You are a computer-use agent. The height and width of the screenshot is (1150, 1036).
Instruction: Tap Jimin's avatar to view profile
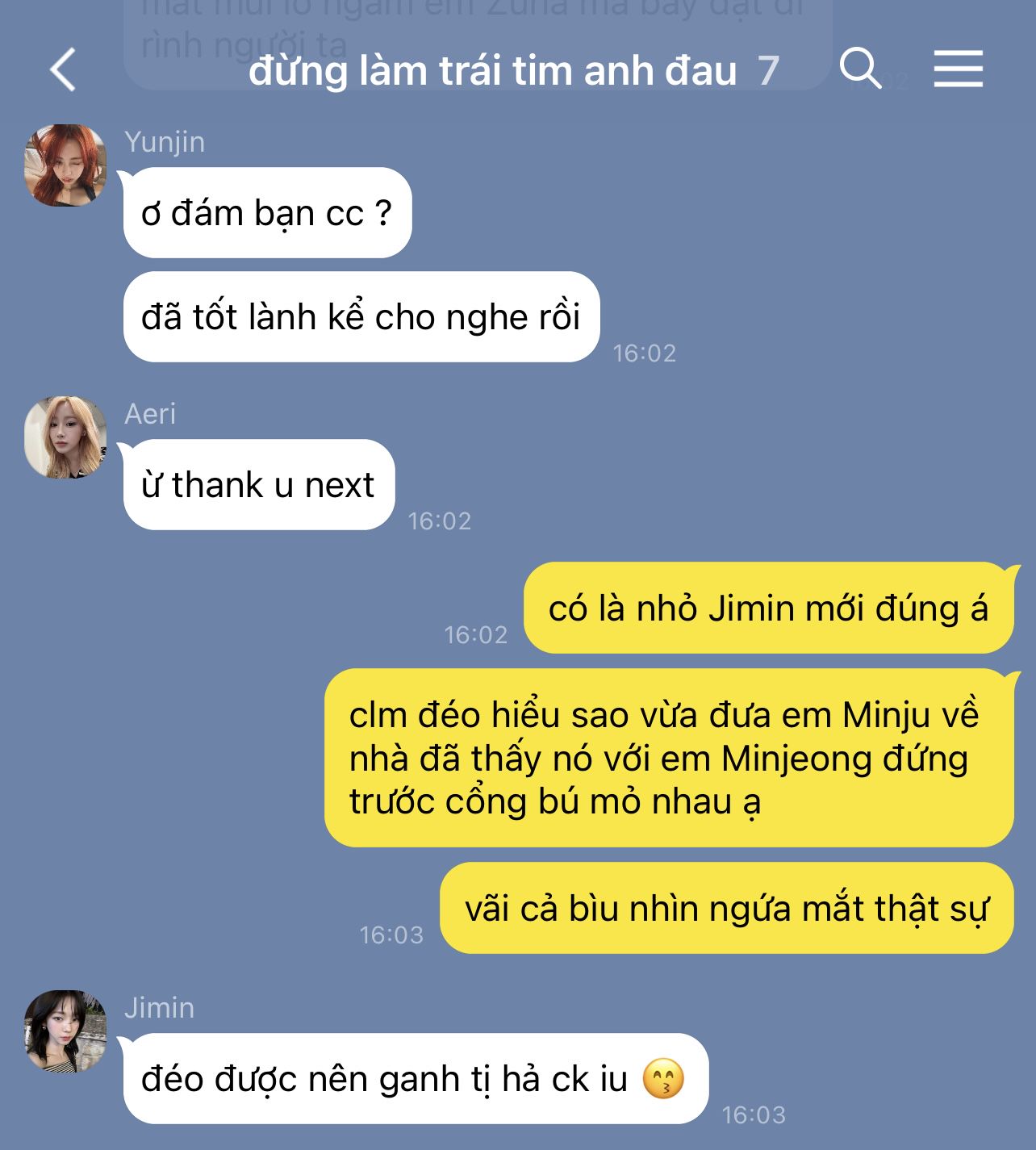(x=65, y=1031)
